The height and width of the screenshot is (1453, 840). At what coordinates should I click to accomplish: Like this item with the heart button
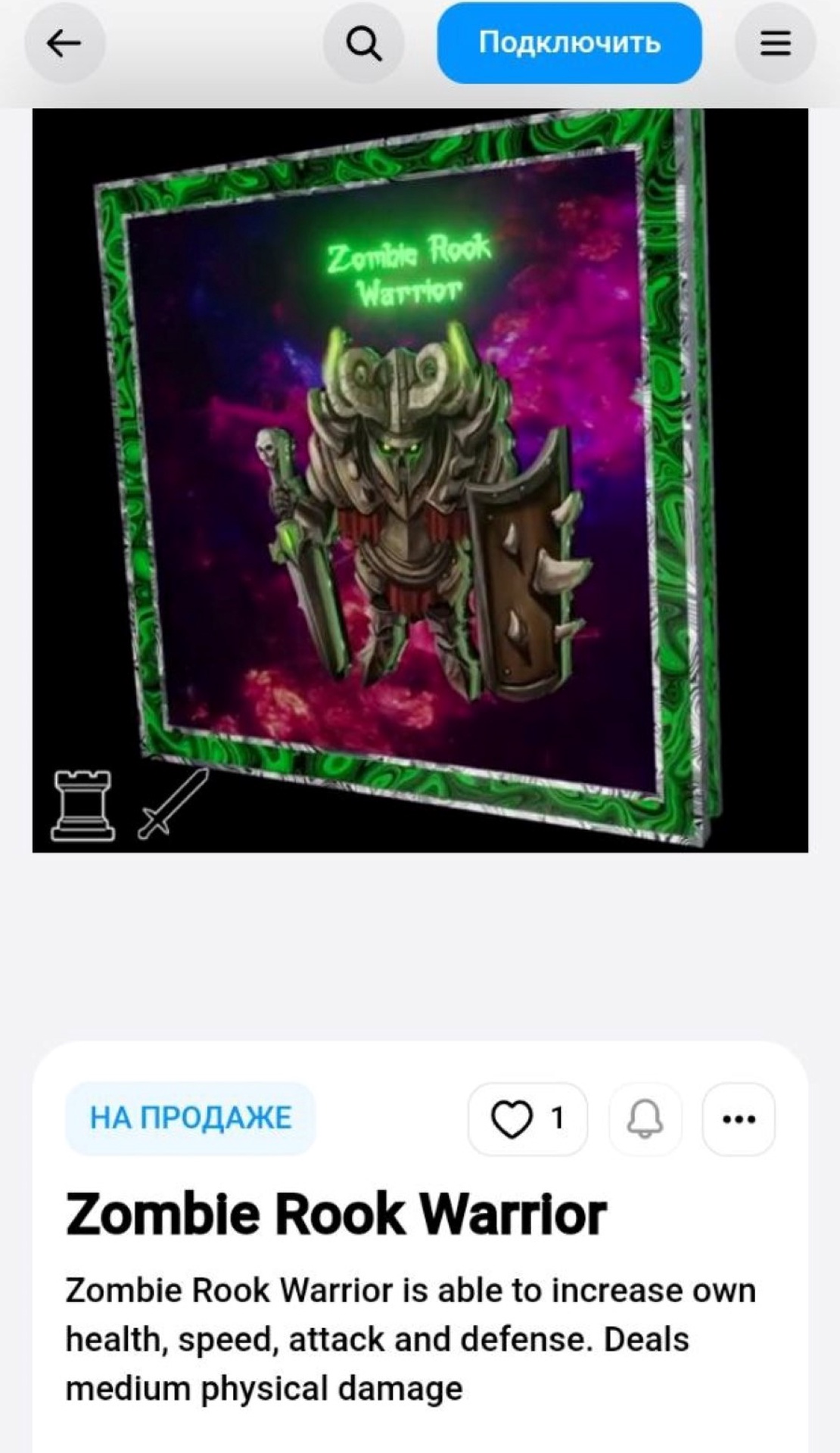[x=527, y=1119]
